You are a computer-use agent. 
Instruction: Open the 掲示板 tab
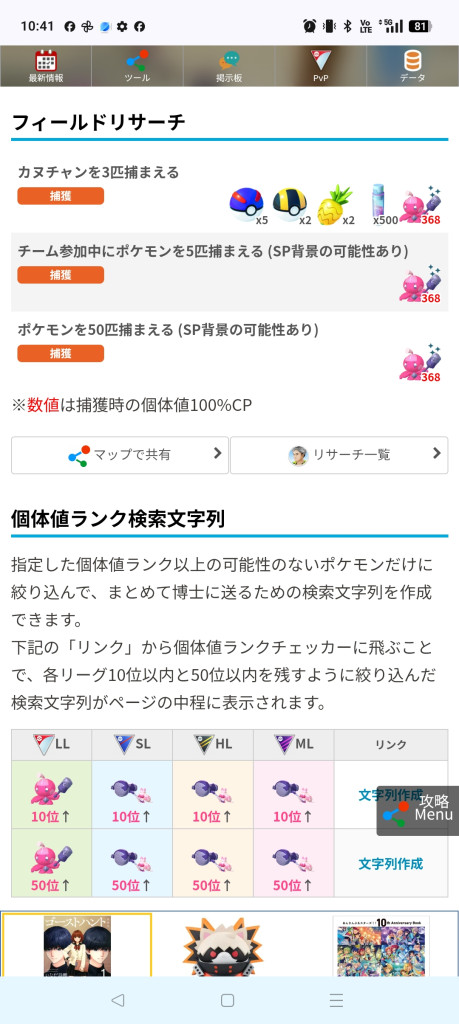click(x=229, y=66)
